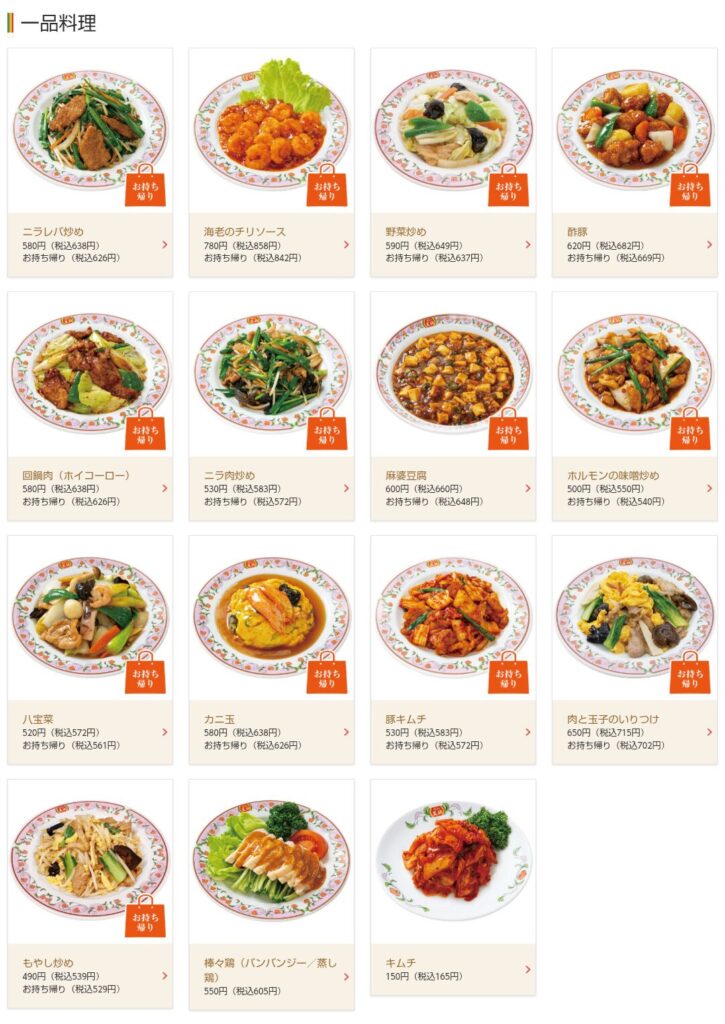Select the 八宝菜 dish
This screenshot has width=725, height=1024.
89,649
